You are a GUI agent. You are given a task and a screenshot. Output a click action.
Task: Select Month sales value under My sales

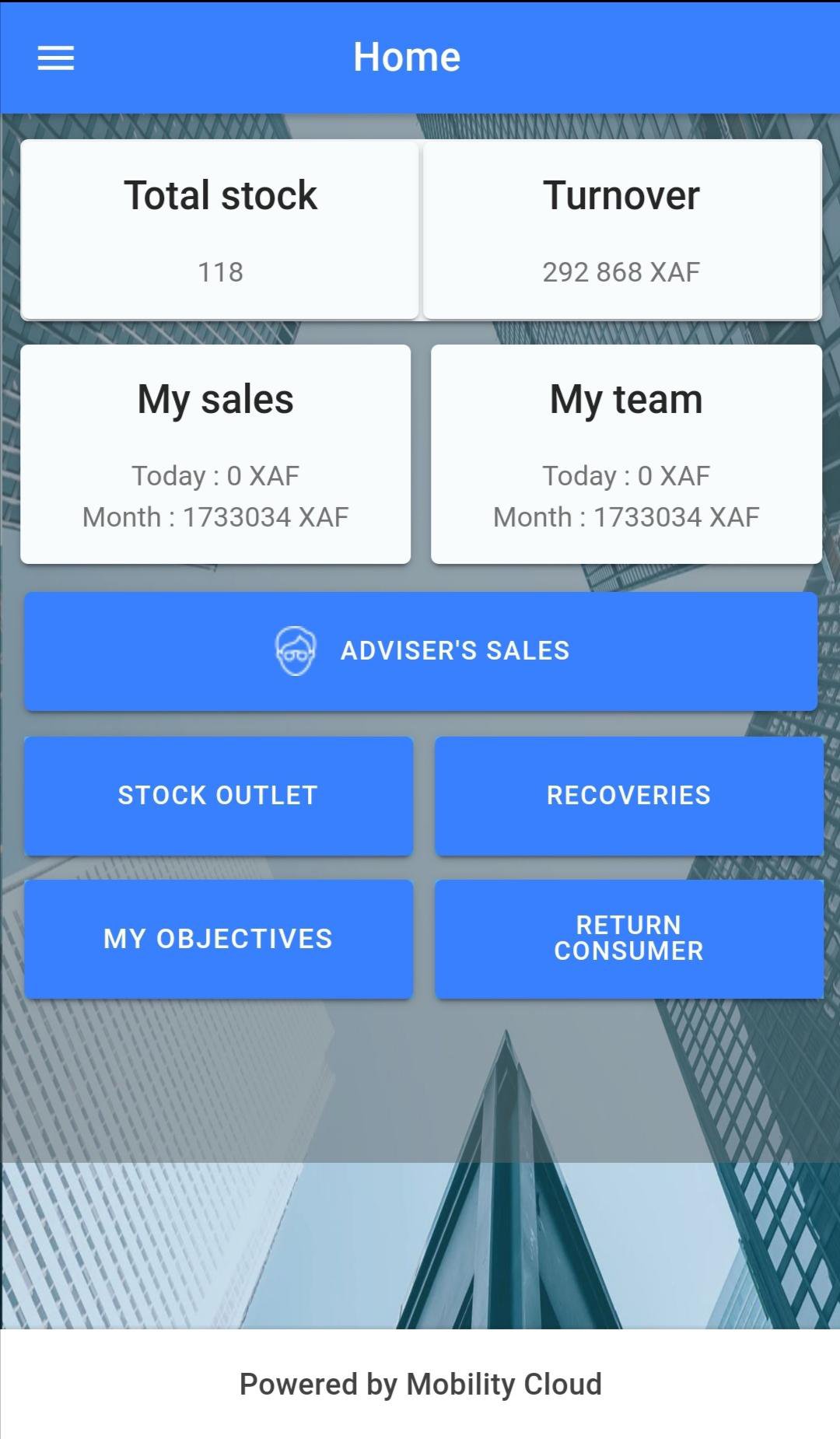click(x=215, y=516)
